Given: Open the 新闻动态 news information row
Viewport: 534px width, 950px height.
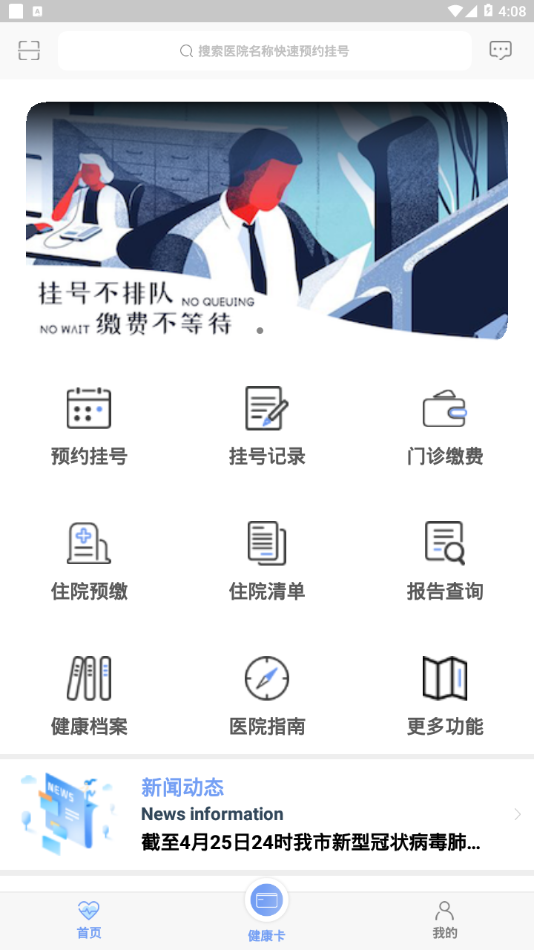Looking at the screenshot, I should tap(267, 814).
